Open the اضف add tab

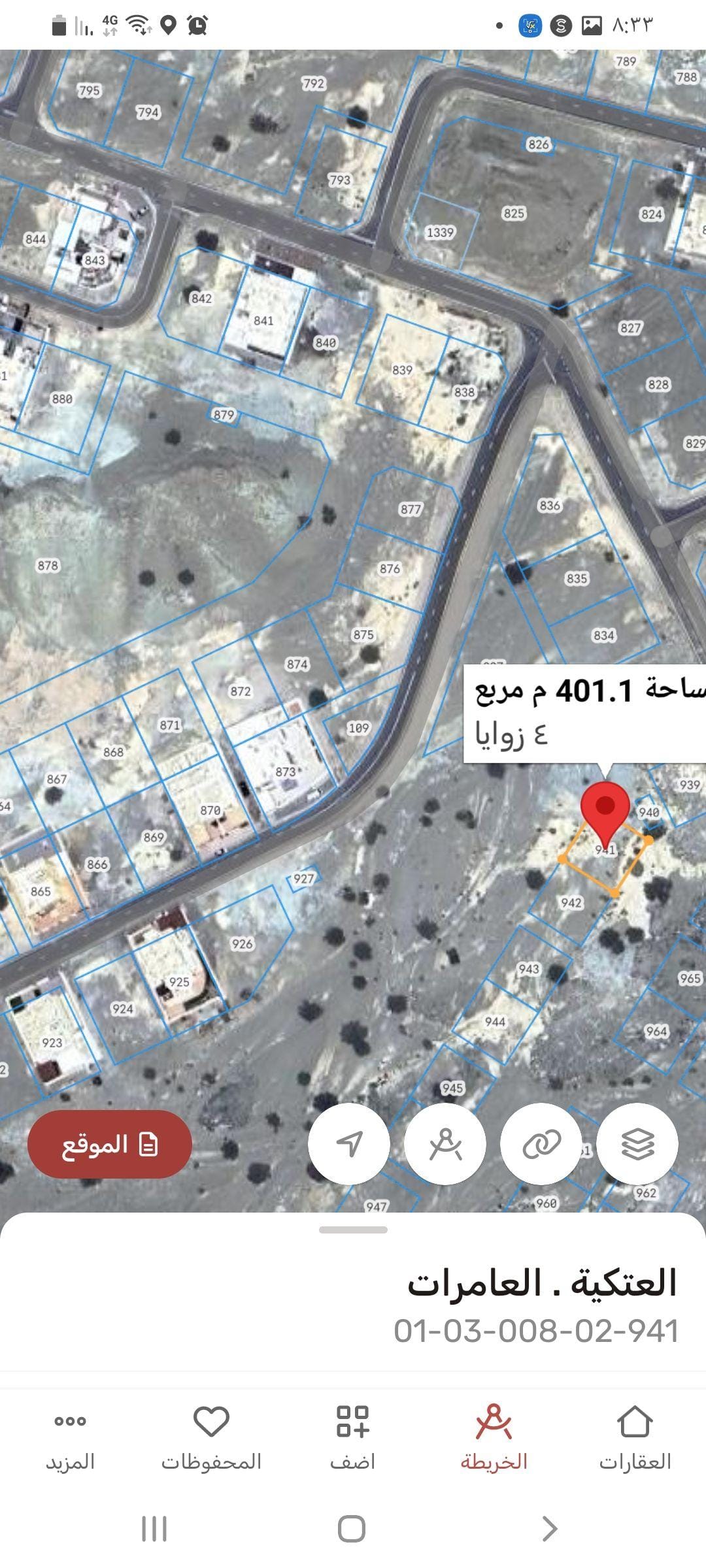coord(353,1437)
